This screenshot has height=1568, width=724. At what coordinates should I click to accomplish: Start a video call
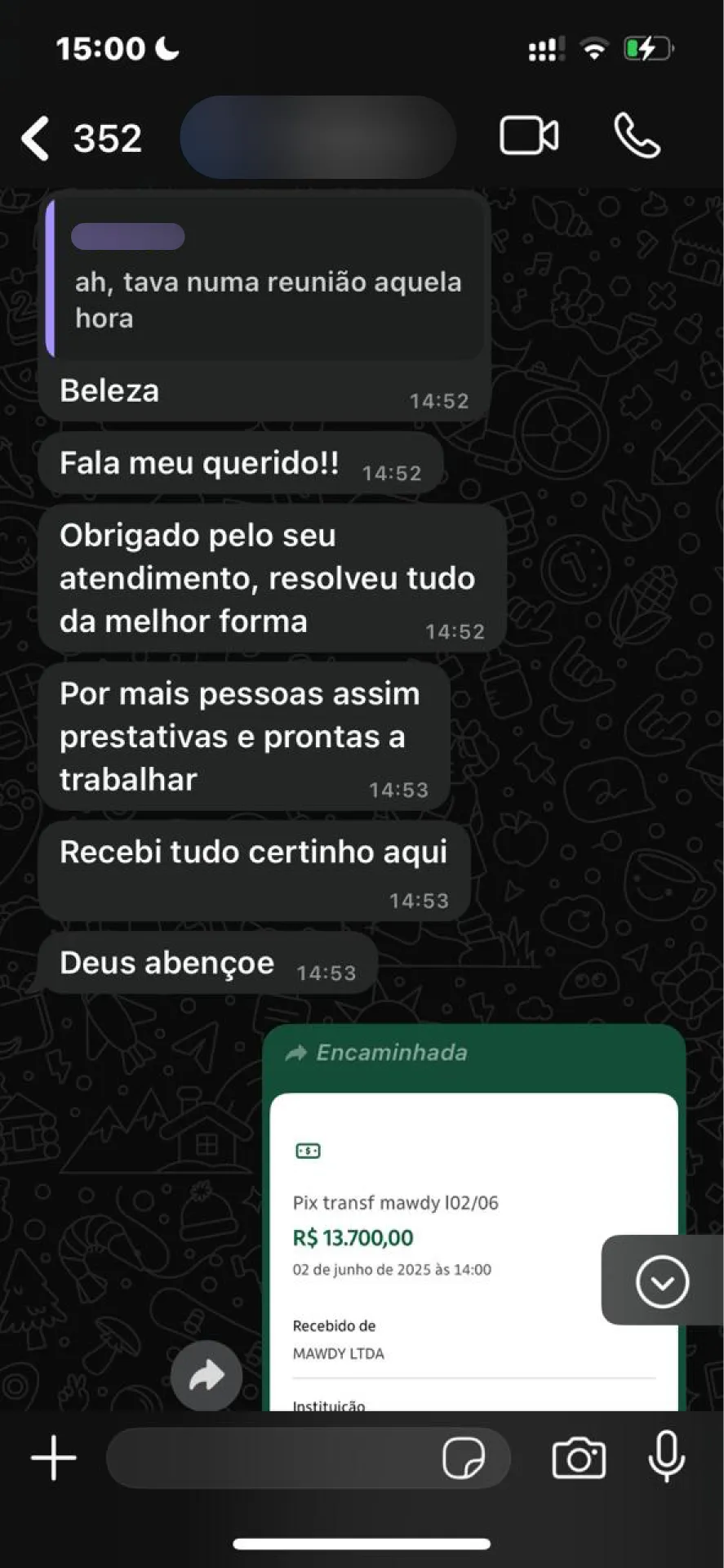coord(529,136)
